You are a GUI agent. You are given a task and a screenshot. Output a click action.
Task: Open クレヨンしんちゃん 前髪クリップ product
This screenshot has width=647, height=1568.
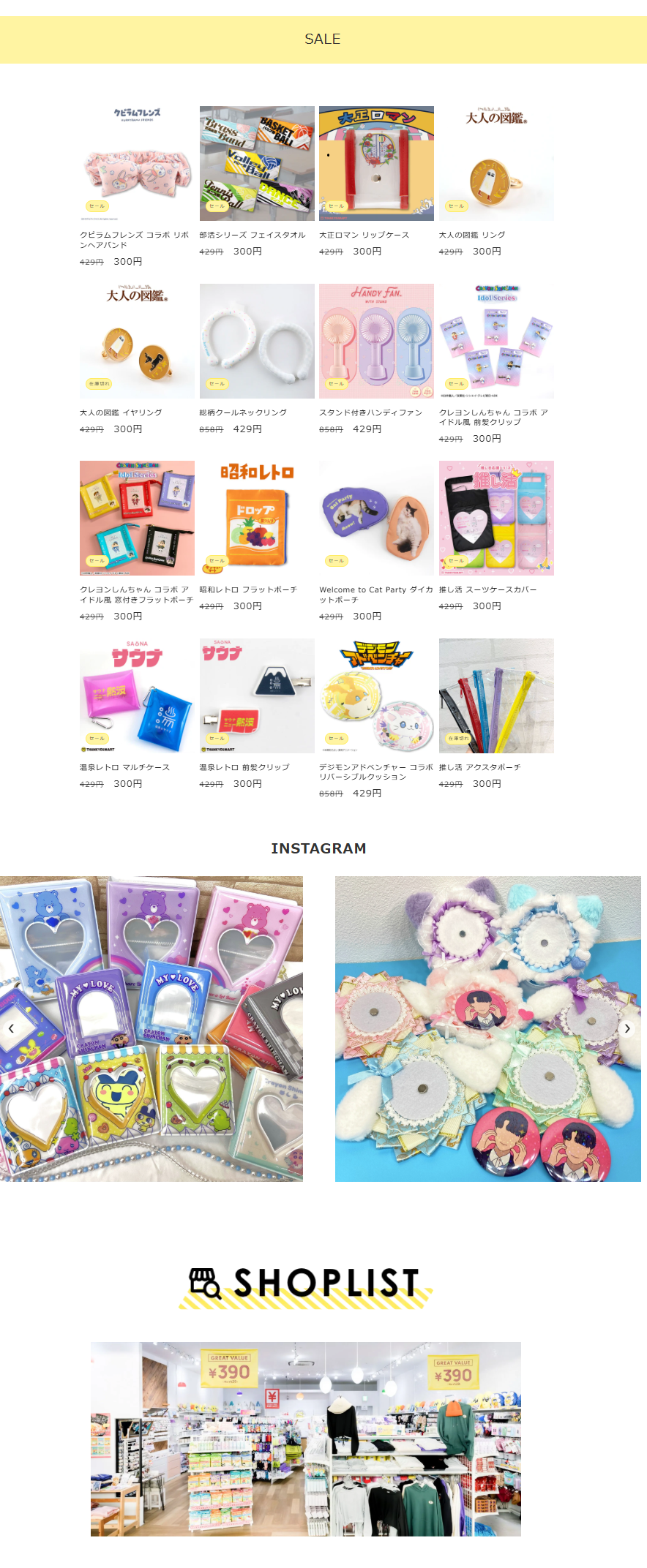coord(496,342)
